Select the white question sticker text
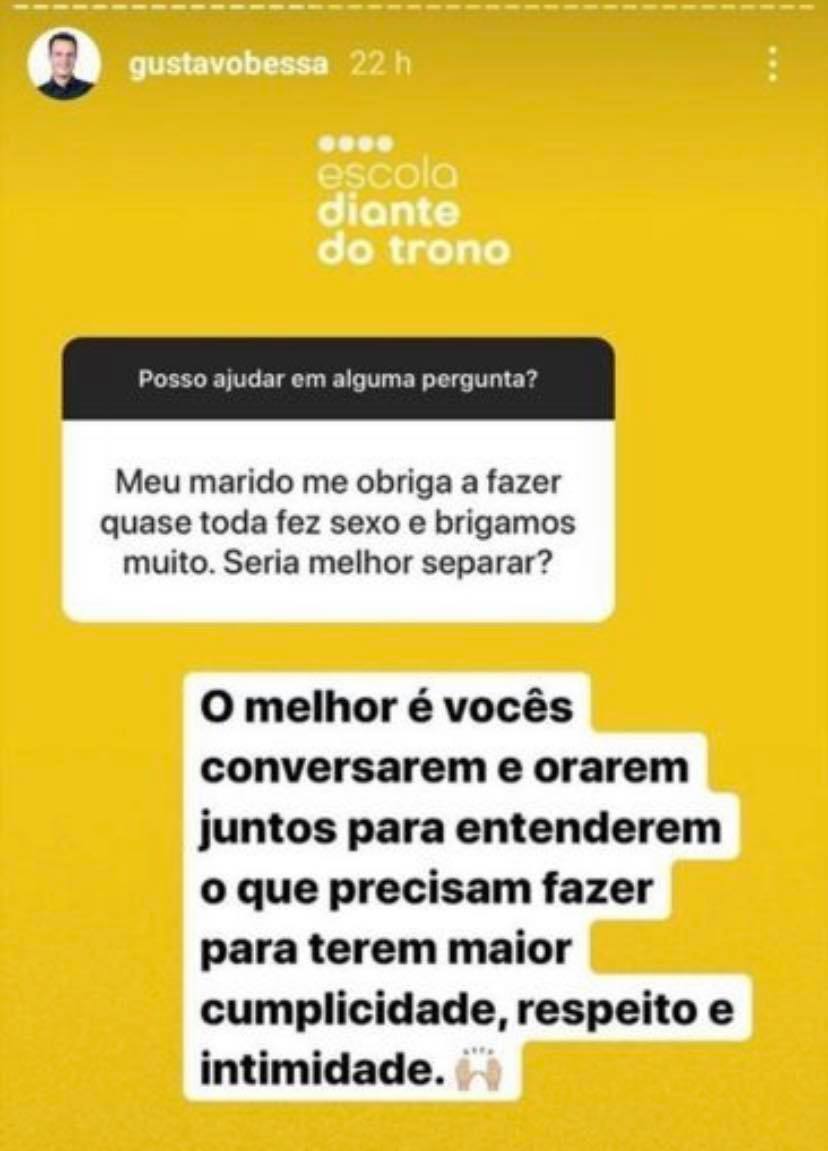The height and width of the screenshot is (1151, 828). [340, 520]
